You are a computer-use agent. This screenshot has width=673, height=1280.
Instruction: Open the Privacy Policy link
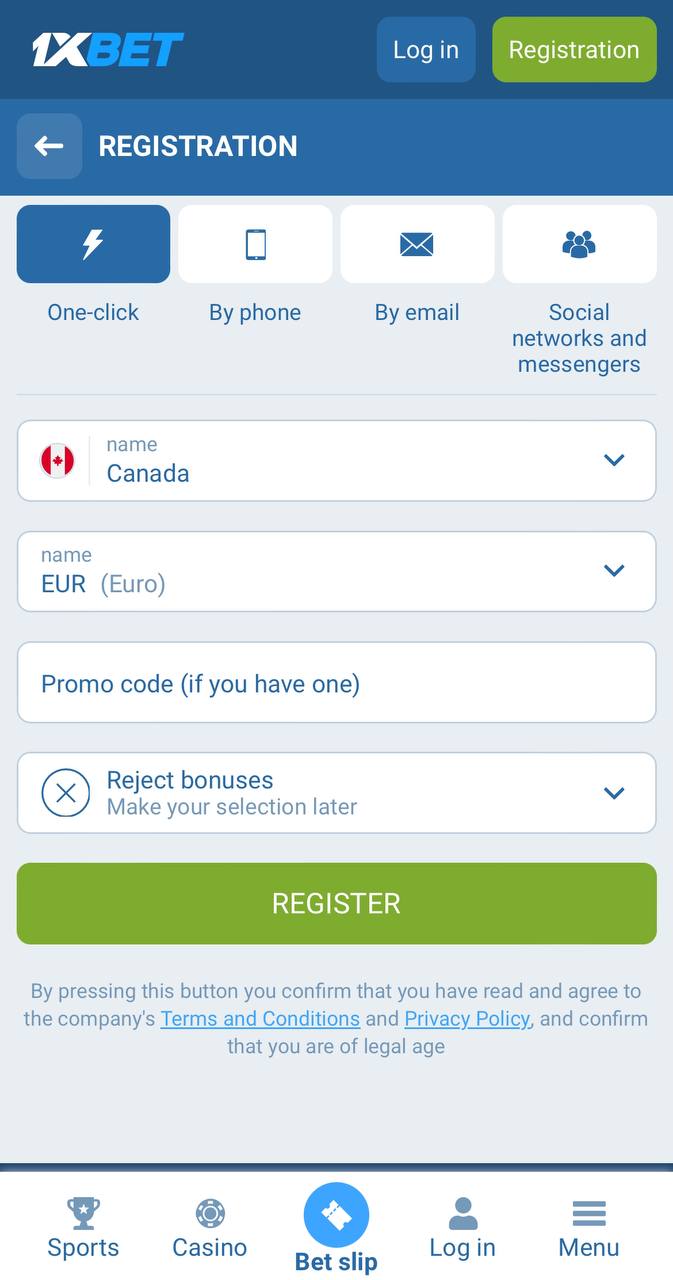[x=467, y=1019]
